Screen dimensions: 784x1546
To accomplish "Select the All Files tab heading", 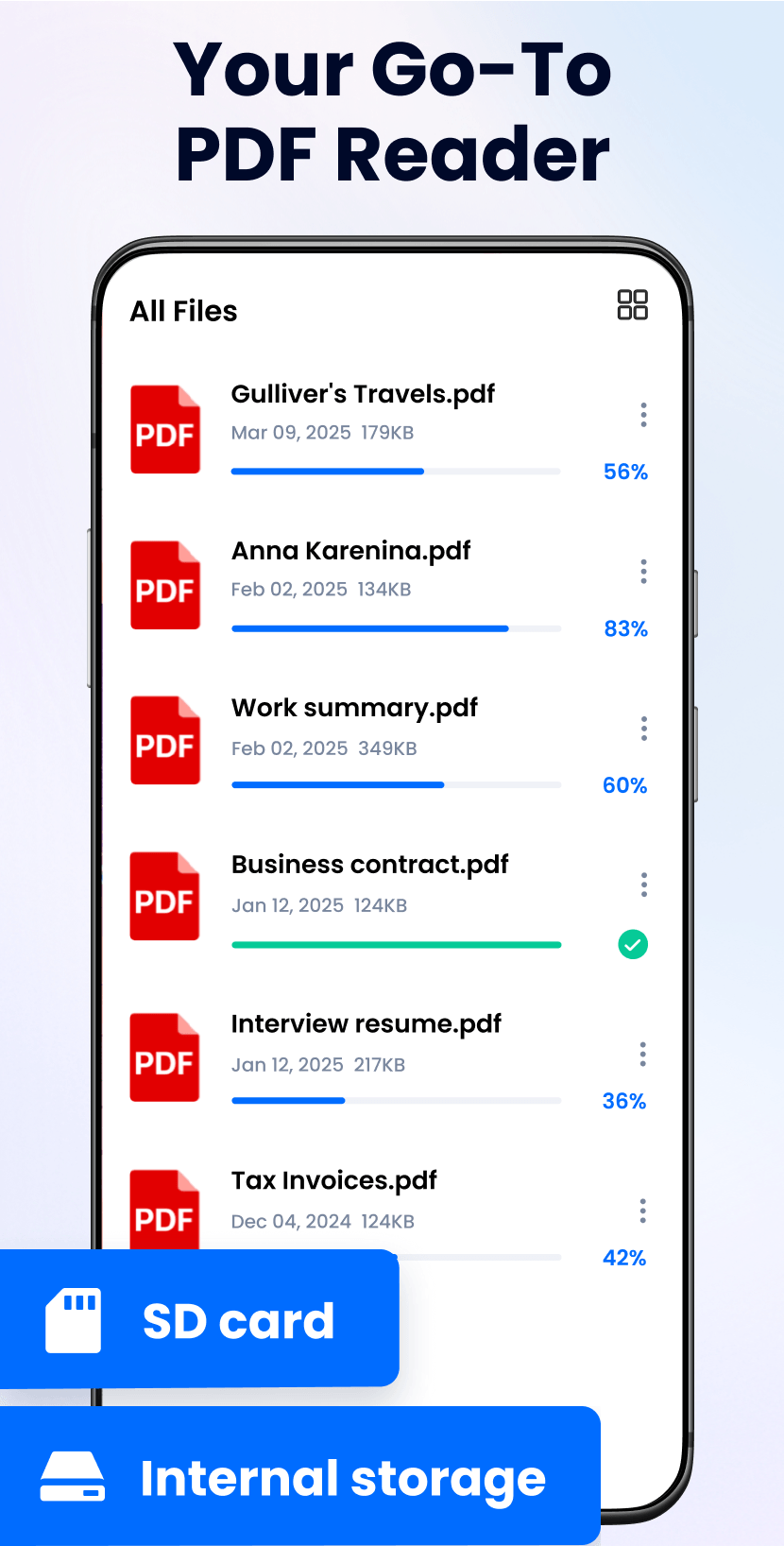I will (183, 310).
